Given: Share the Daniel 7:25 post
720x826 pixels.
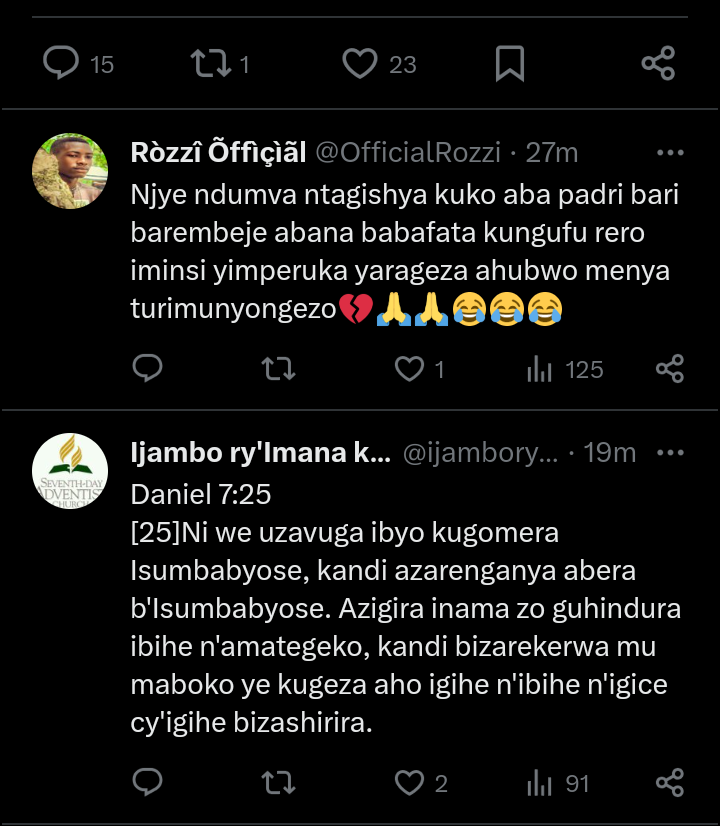Looking at the screenshot, I should 669,783.
